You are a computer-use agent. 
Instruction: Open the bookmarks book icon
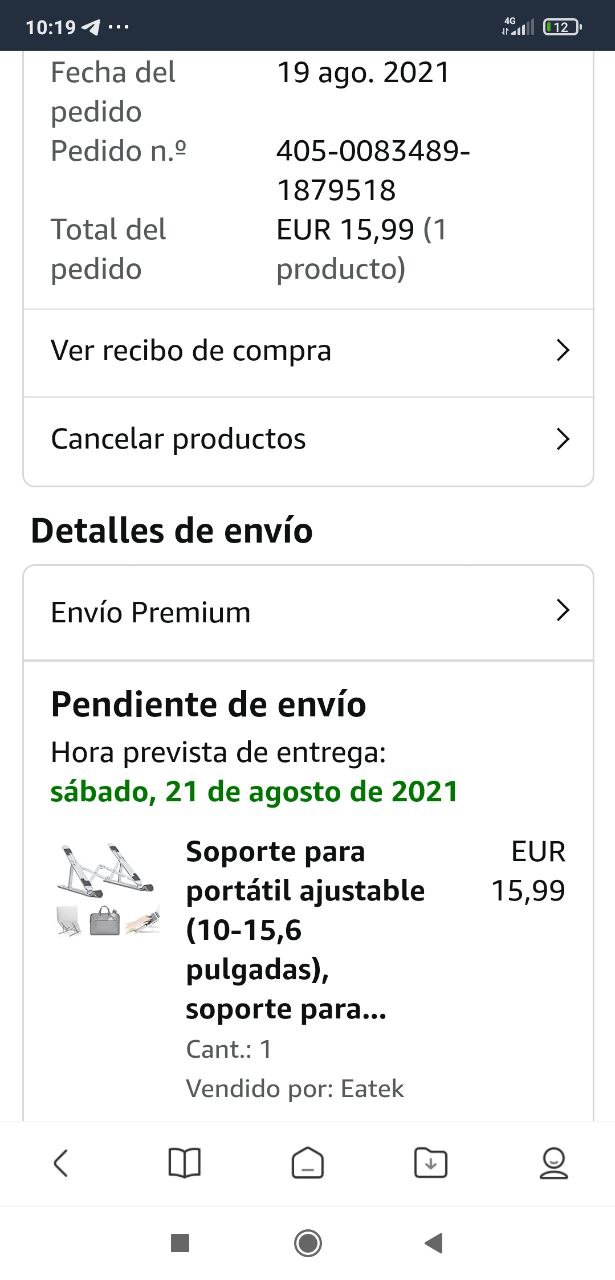pos(184,1162)
